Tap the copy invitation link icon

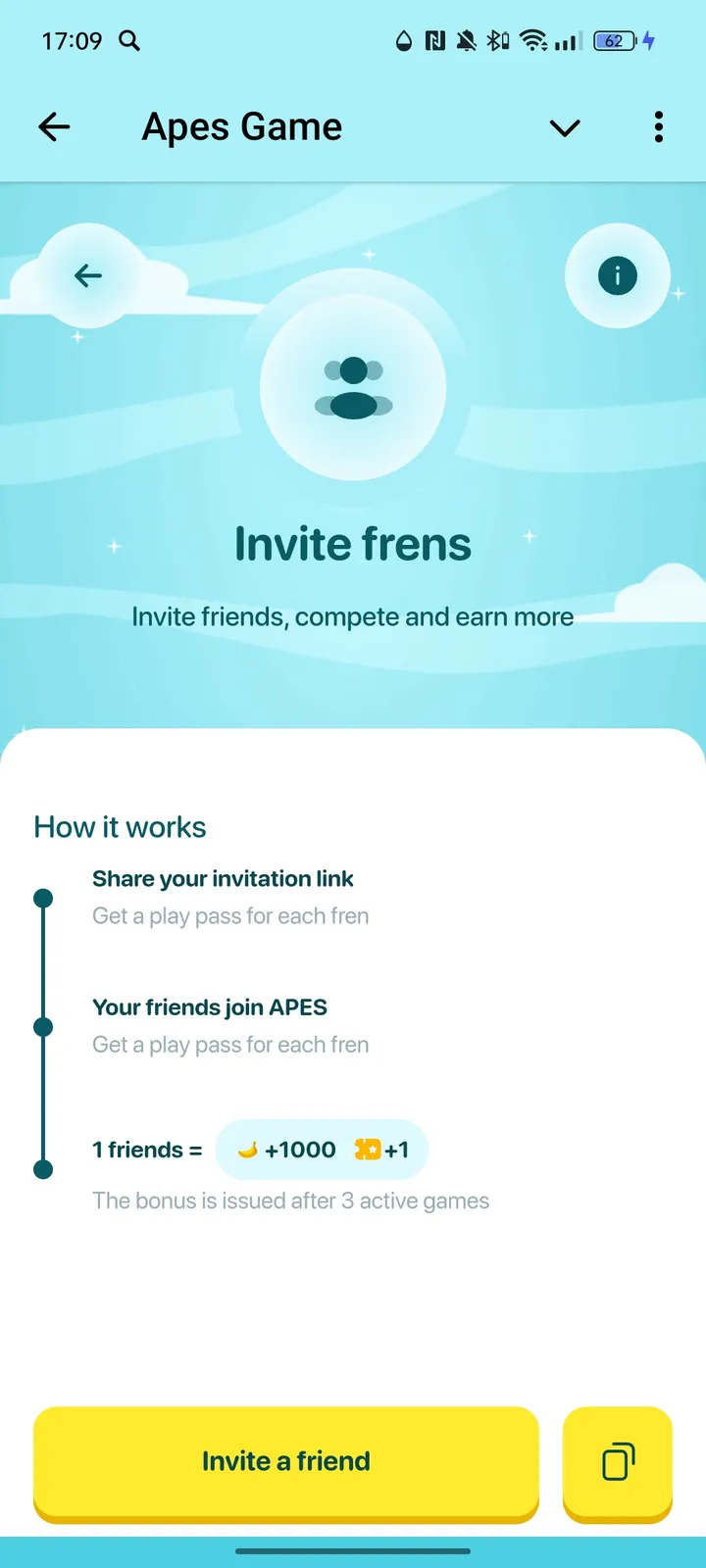(x=617, y=1462)
